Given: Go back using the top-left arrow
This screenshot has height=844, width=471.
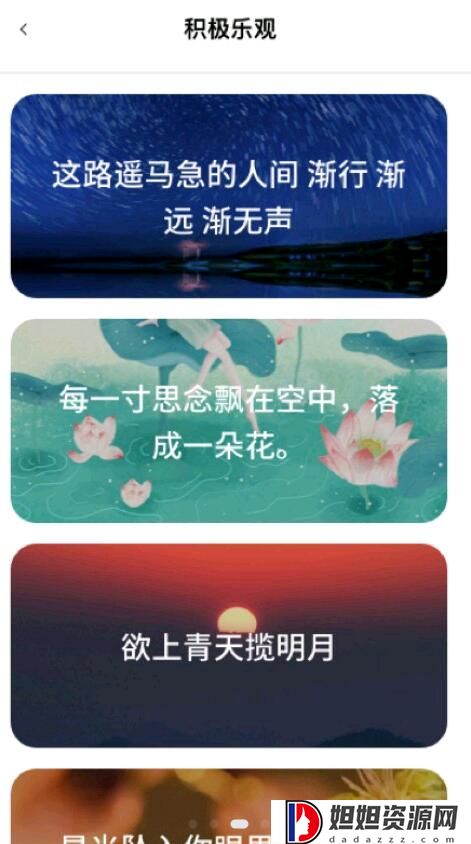Looking at the screenshot, I should click(x=23, y=30).
